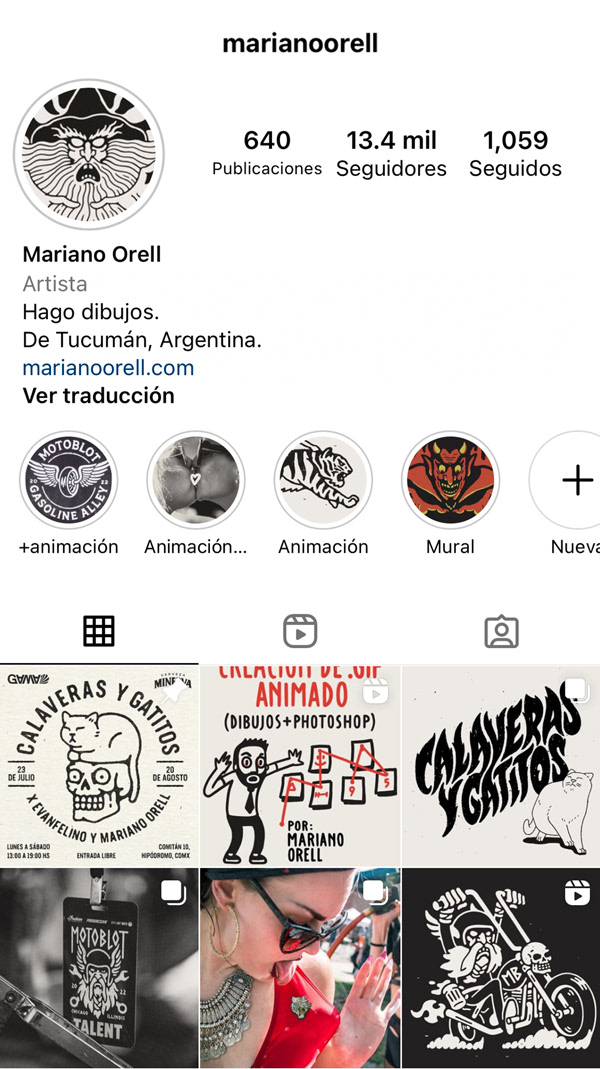
Task: Open the GIF animado creation reel
Action: 300,765
